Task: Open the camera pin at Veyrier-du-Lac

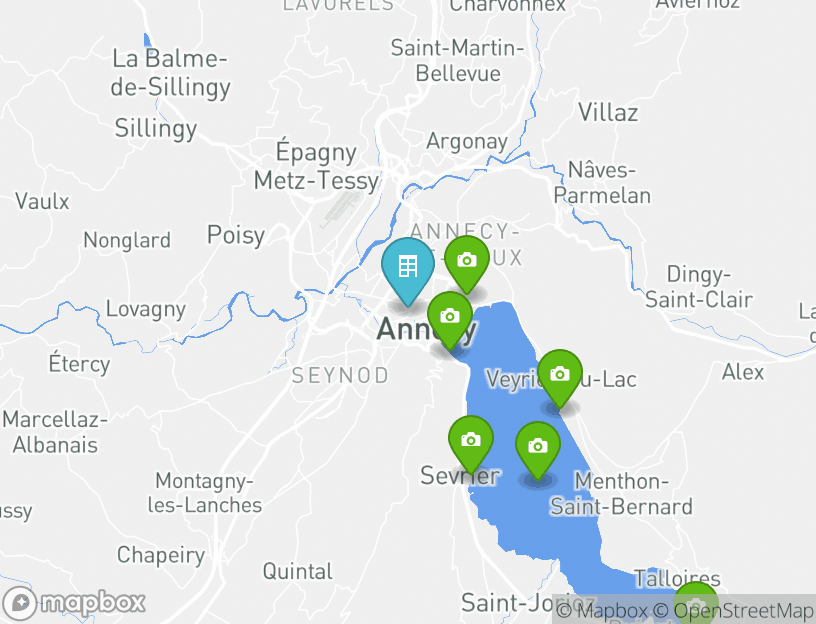Action: pyautogui.click(x=560, y=374)
